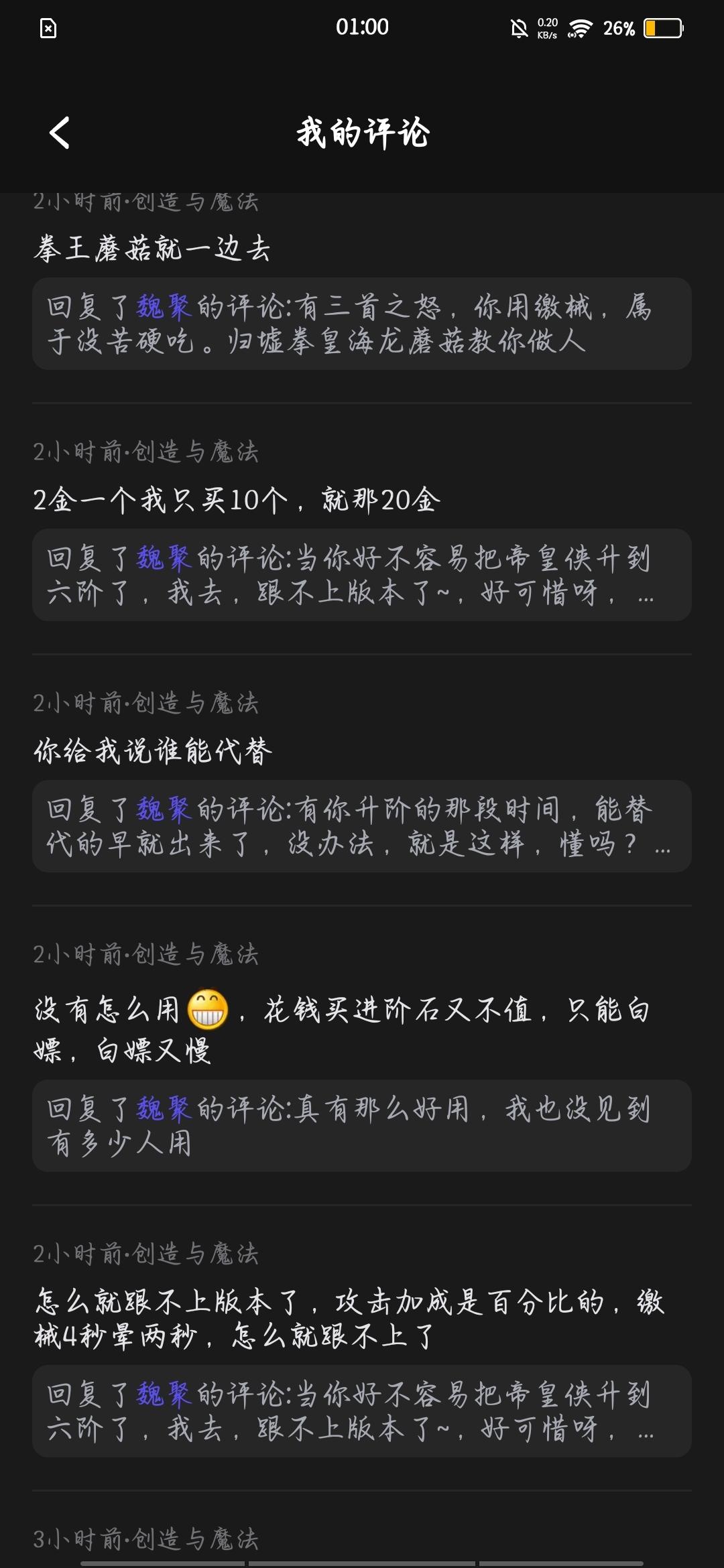Screen dimensions: 724x1568
Task: Open the comment 拳王蘑菇就一边去
Action: (153, 249)
